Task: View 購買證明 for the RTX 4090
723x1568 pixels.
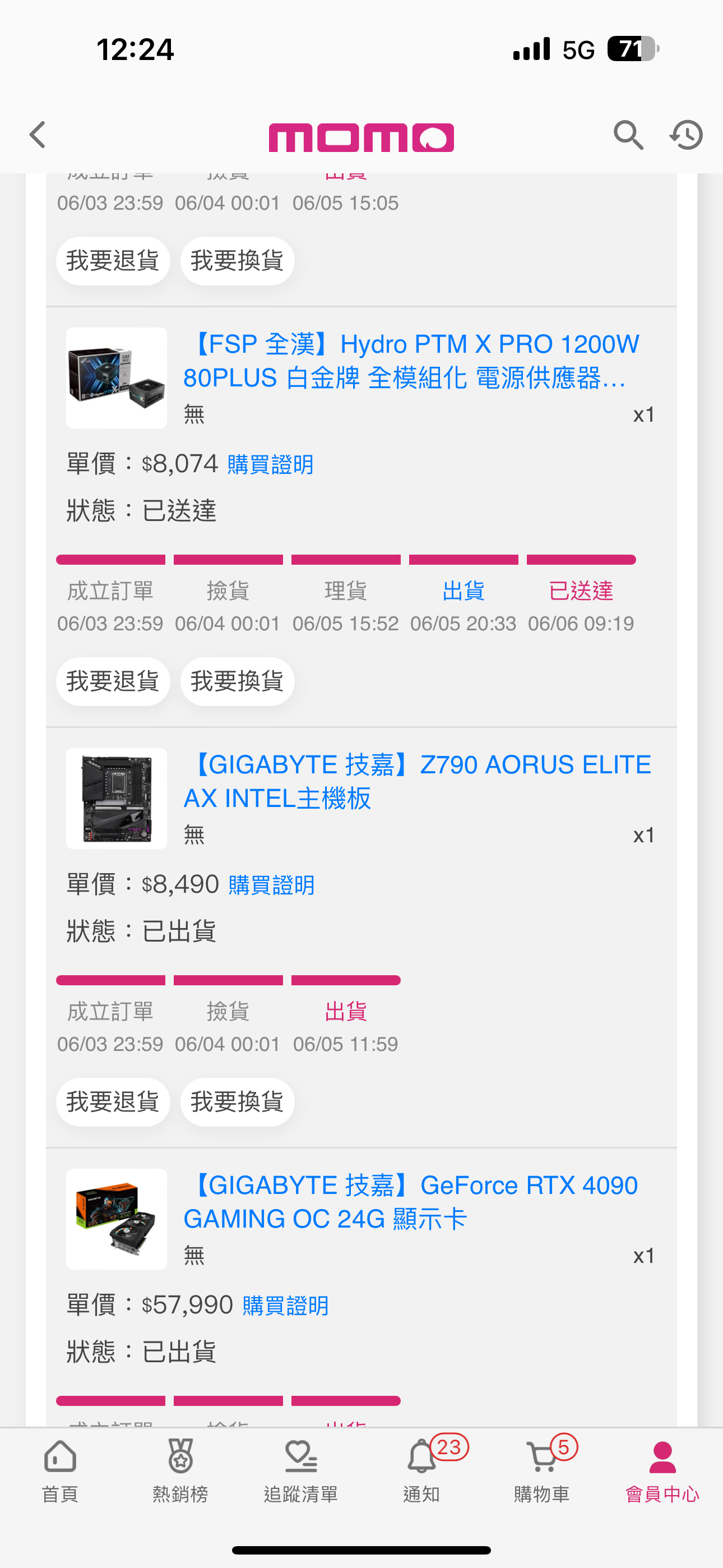Action: pyautogui.click(x=285, y=1306)
